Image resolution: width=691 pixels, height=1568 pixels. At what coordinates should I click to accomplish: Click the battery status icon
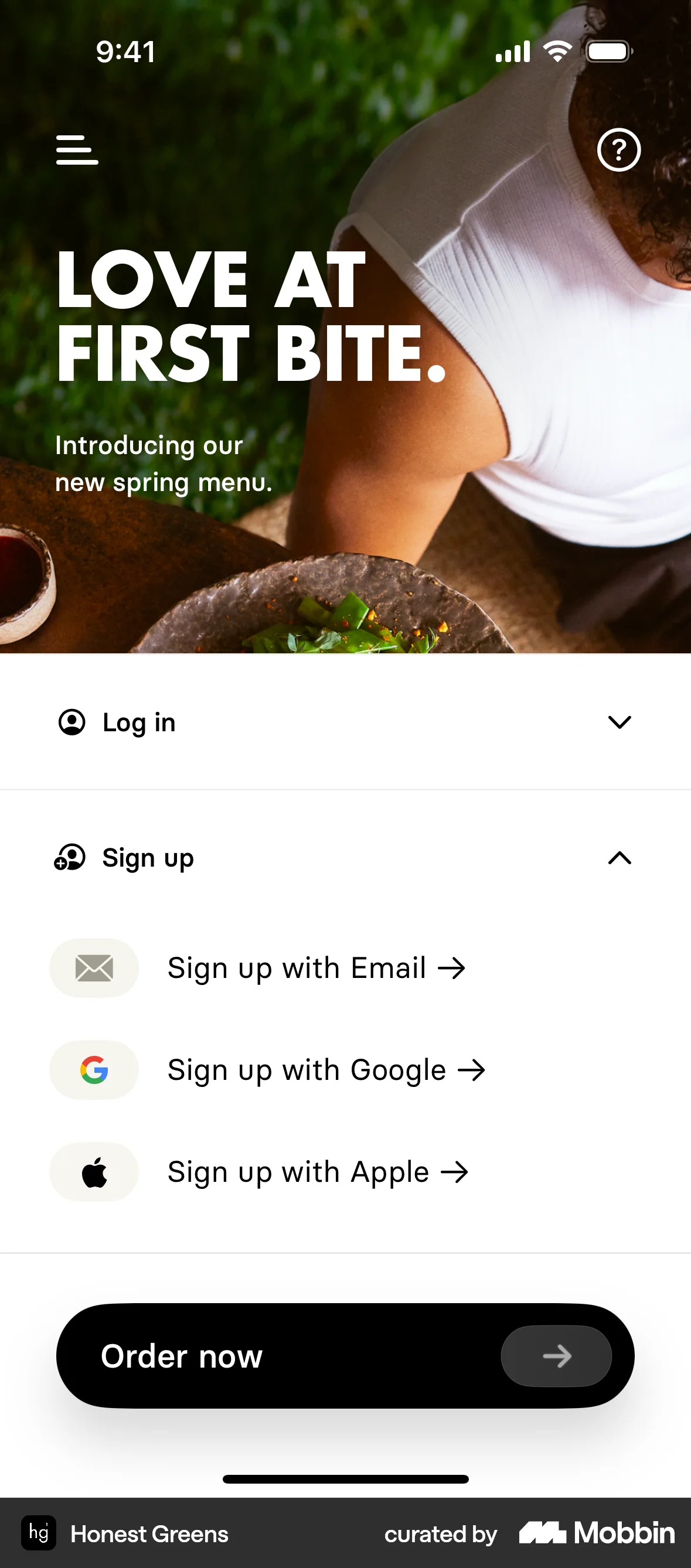[x=608, y=51]
